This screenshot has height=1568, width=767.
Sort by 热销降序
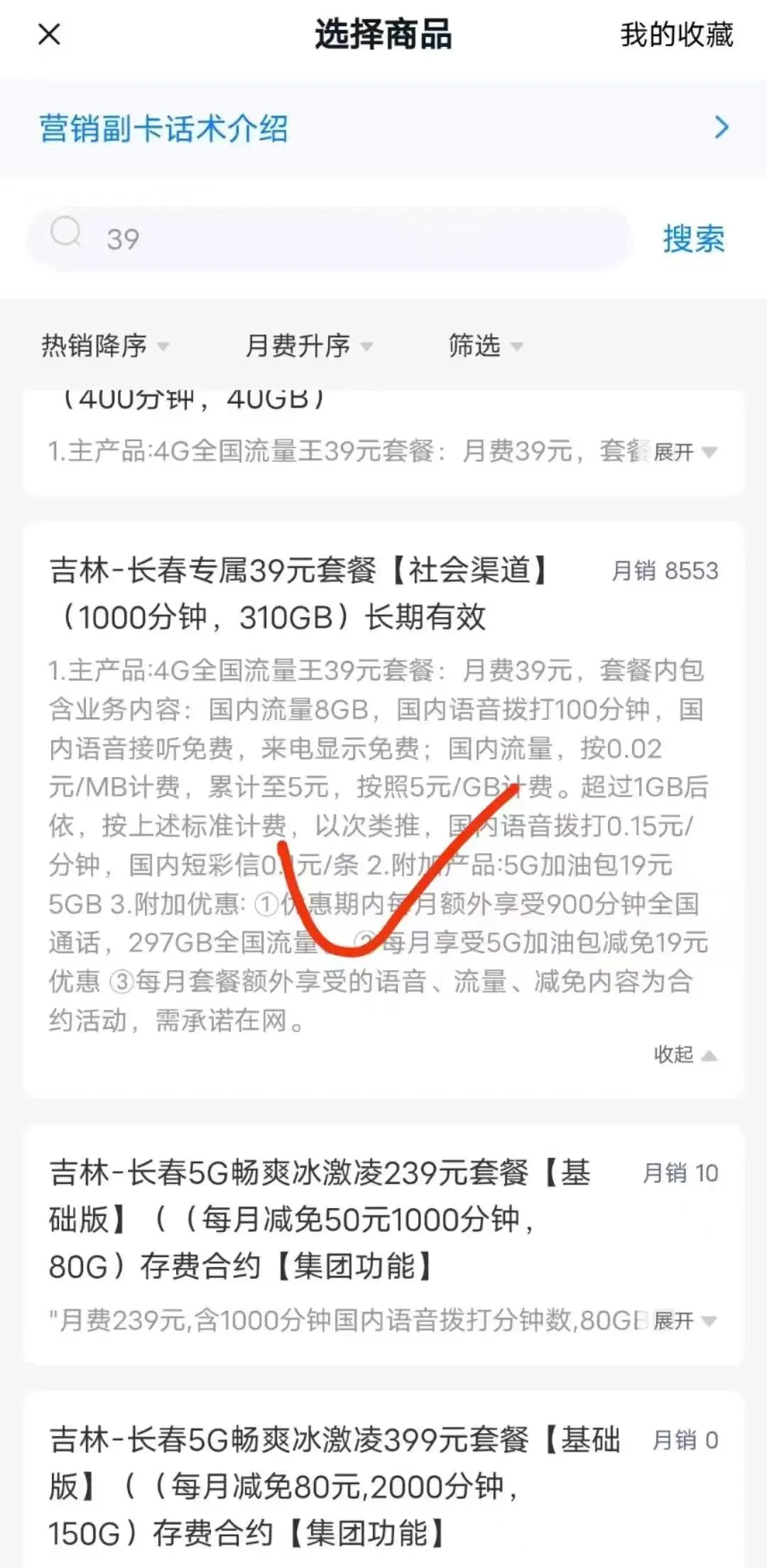(104, 346)
